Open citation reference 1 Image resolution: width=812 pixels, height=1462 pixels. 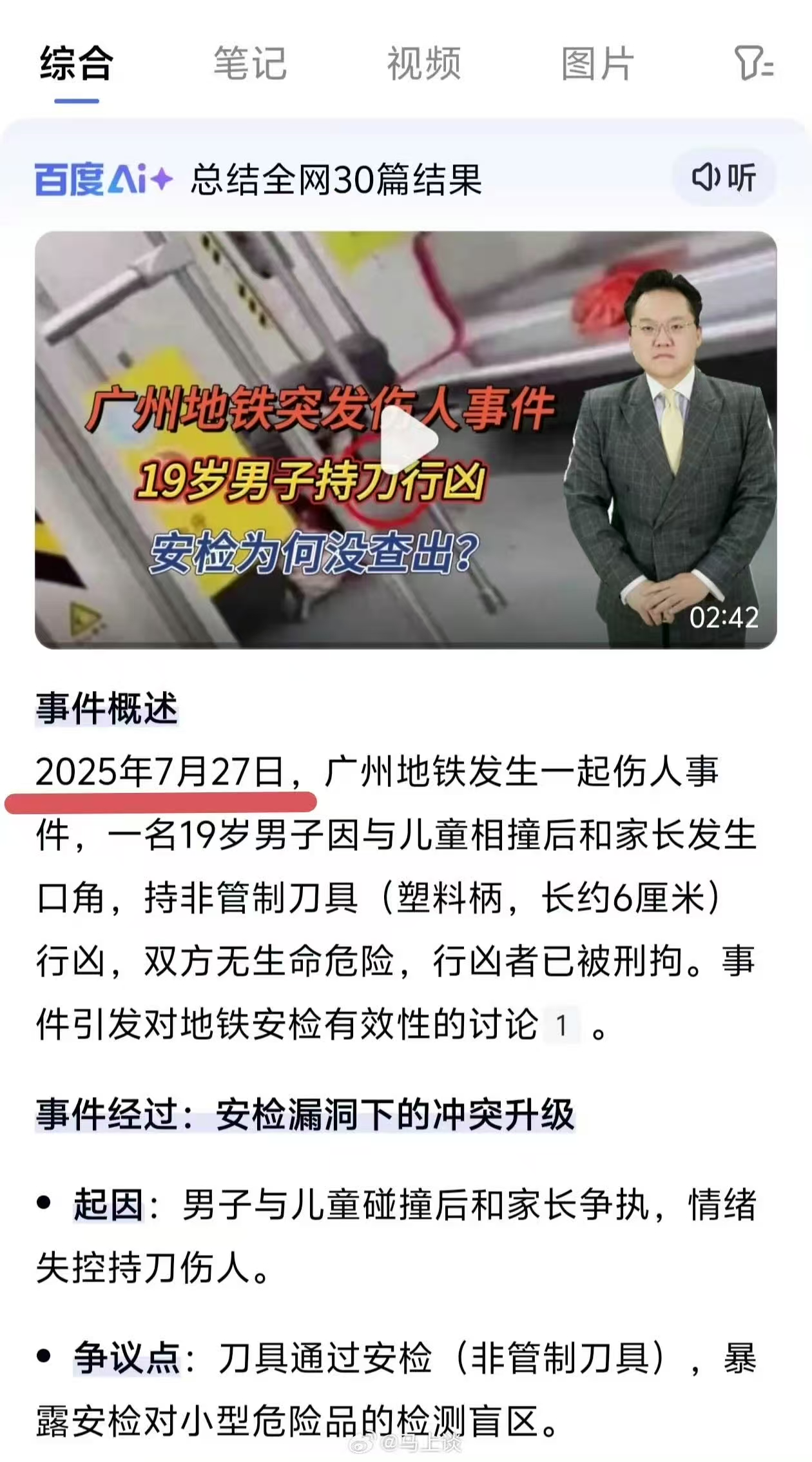click(561, 1025)
